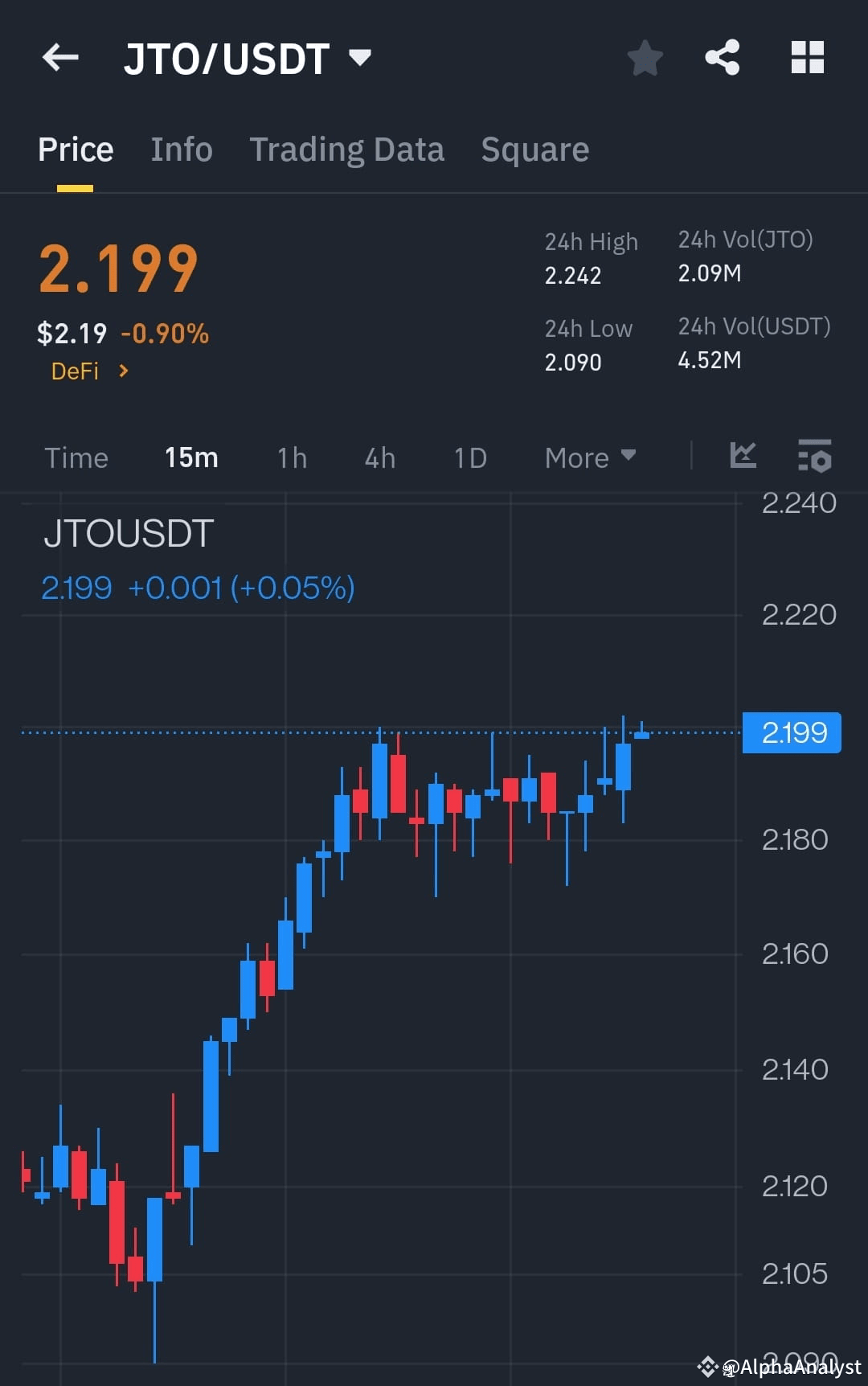868x1386 pixels.
Task: Tap the current price tag showing 2.199
Action: 792,732
